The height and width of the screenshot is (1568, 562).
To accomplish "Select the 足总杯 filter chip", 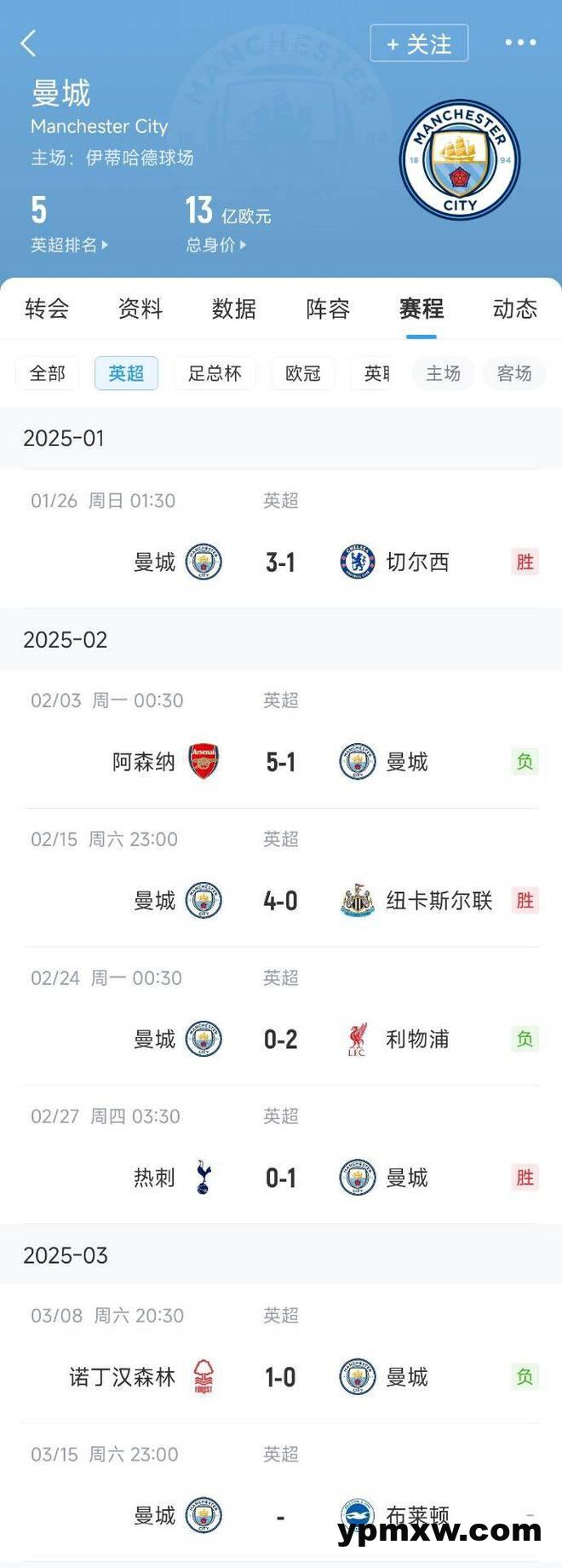I will [x=215, y=373].
